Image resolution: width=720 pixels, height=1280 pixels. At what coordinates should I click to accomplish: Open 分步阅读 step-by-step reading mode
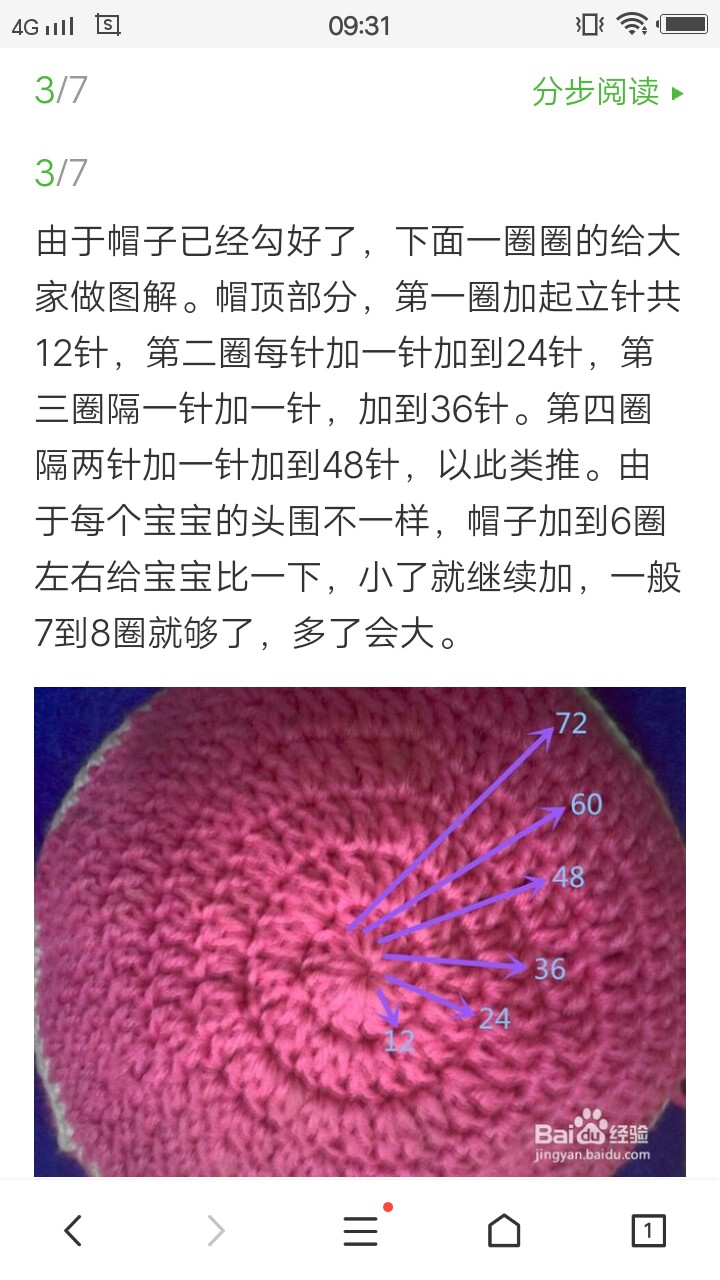608,92
